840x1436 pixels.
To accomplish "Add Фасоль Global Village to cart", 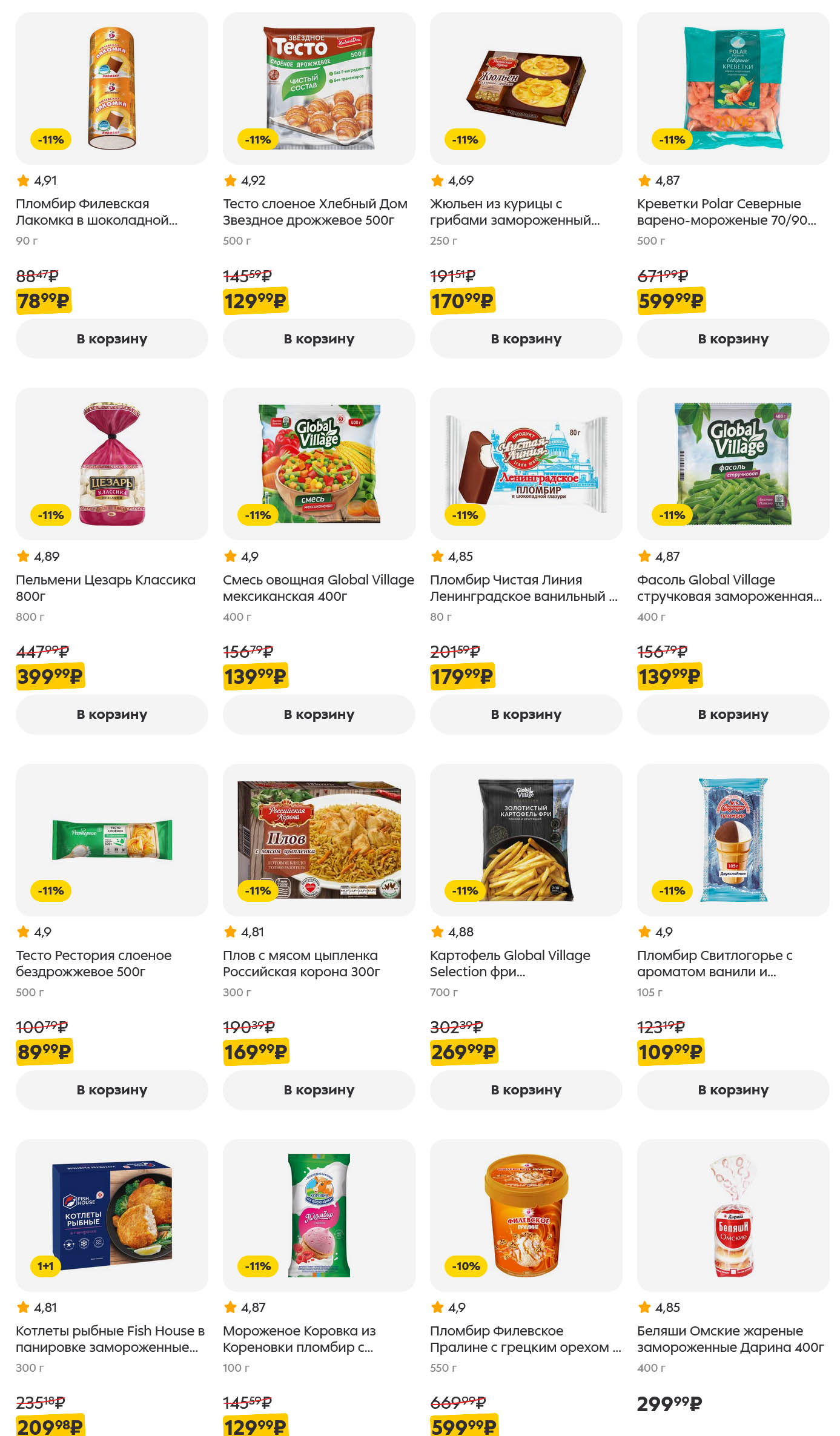I will [733, 714].
